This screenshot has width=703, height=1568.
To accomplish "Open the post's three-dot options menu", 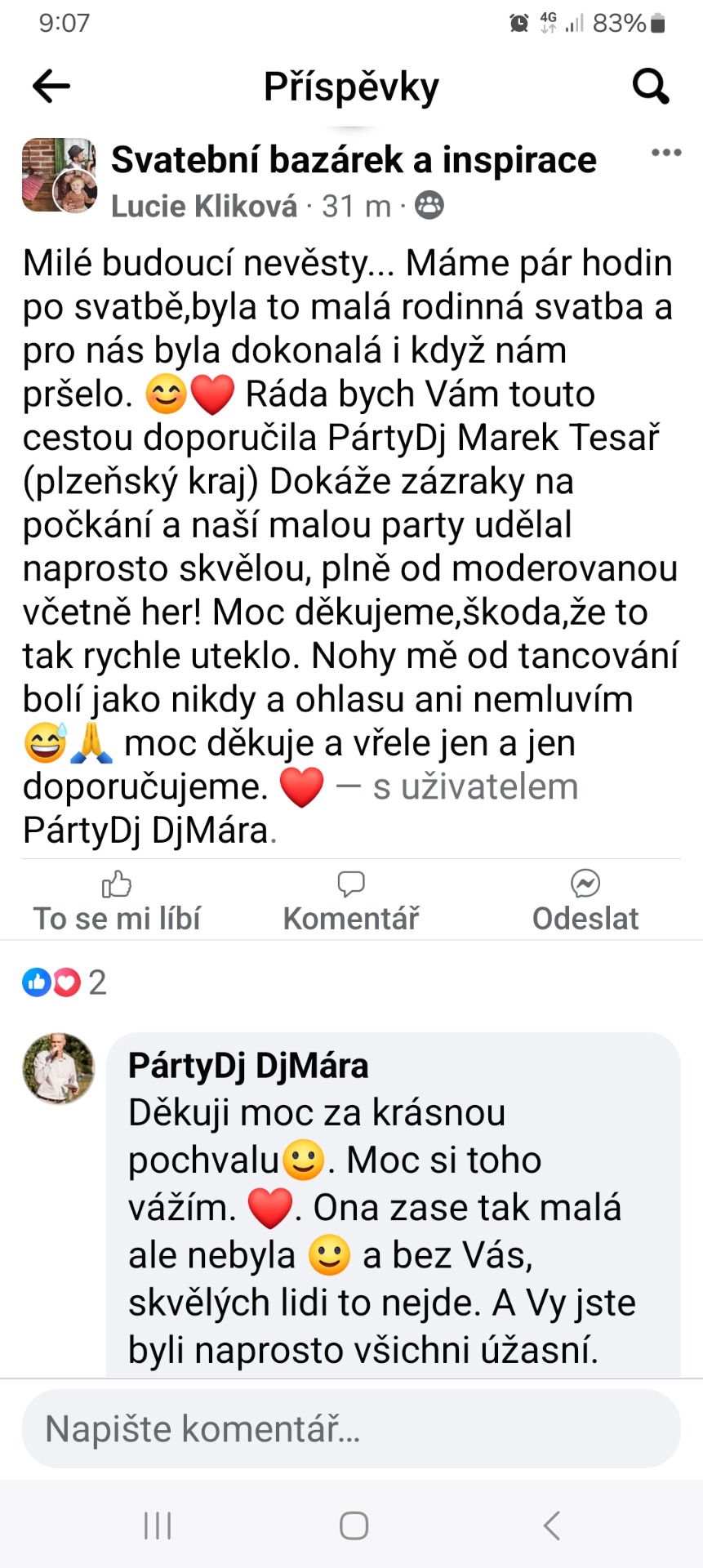I will (x=666, y=153).
